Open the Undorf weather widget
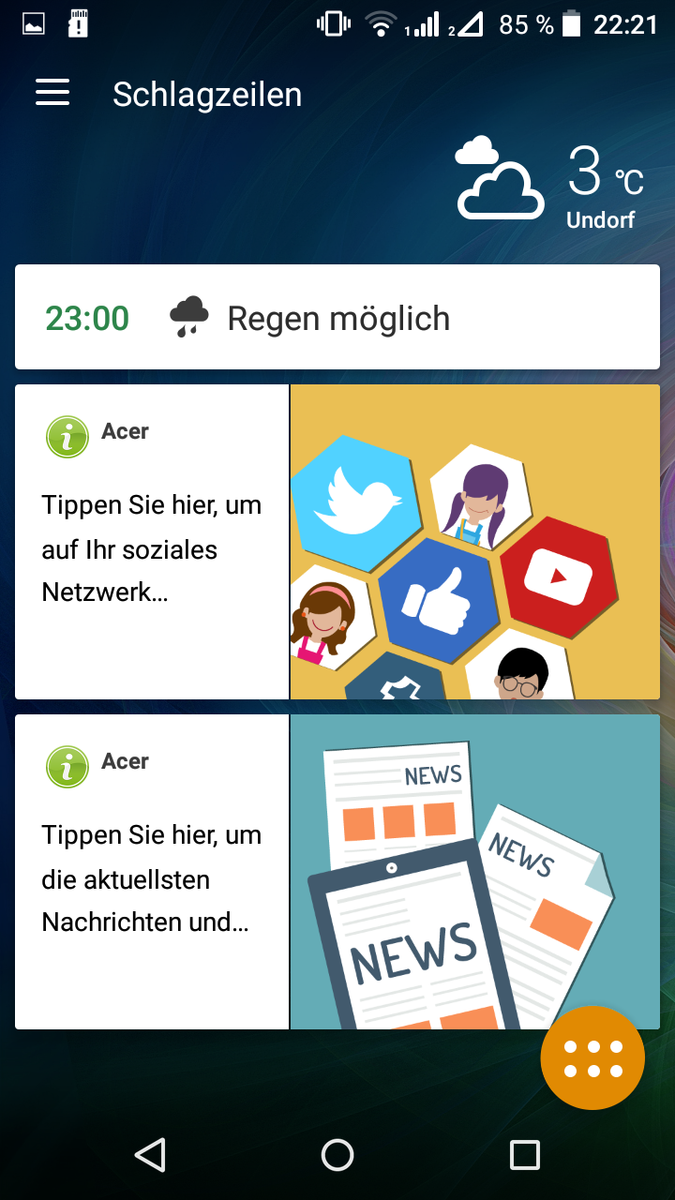Screen dimensions: 675x1200 click(x=551, y=183)
